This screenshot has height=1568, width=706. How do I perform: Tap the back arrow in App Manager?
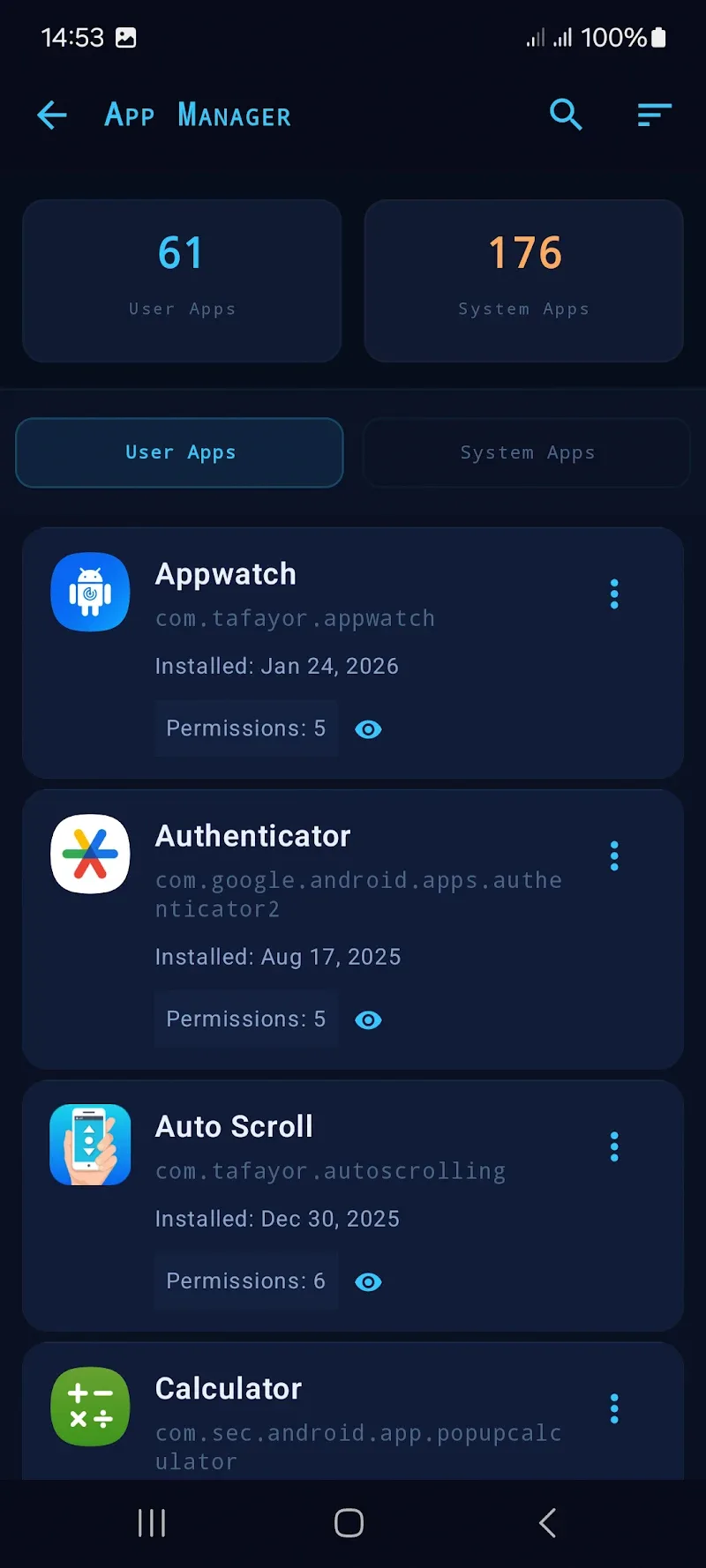[51, 115]
